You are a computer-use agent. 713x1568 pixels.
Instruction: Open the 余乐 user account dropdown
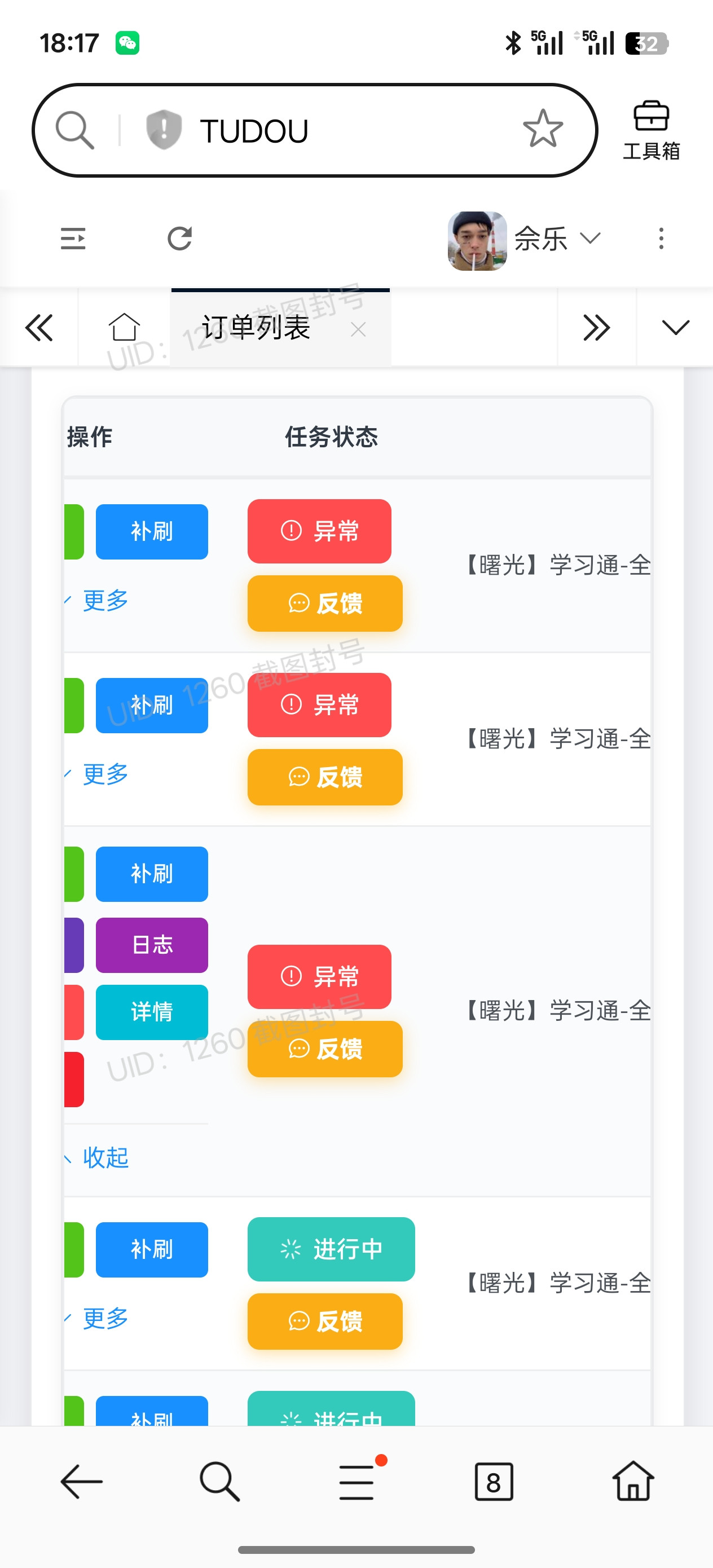(x=525, y=239)
